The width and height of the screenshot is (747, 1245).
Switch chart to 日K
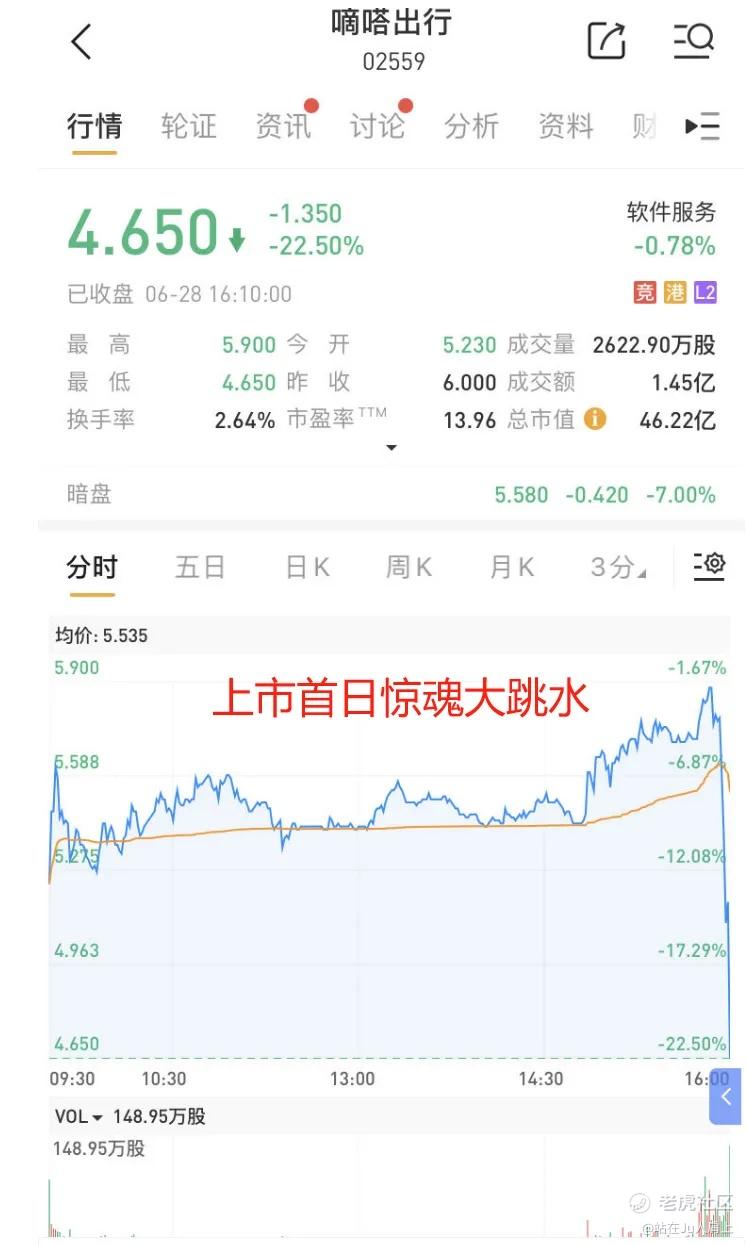point(308,568)
